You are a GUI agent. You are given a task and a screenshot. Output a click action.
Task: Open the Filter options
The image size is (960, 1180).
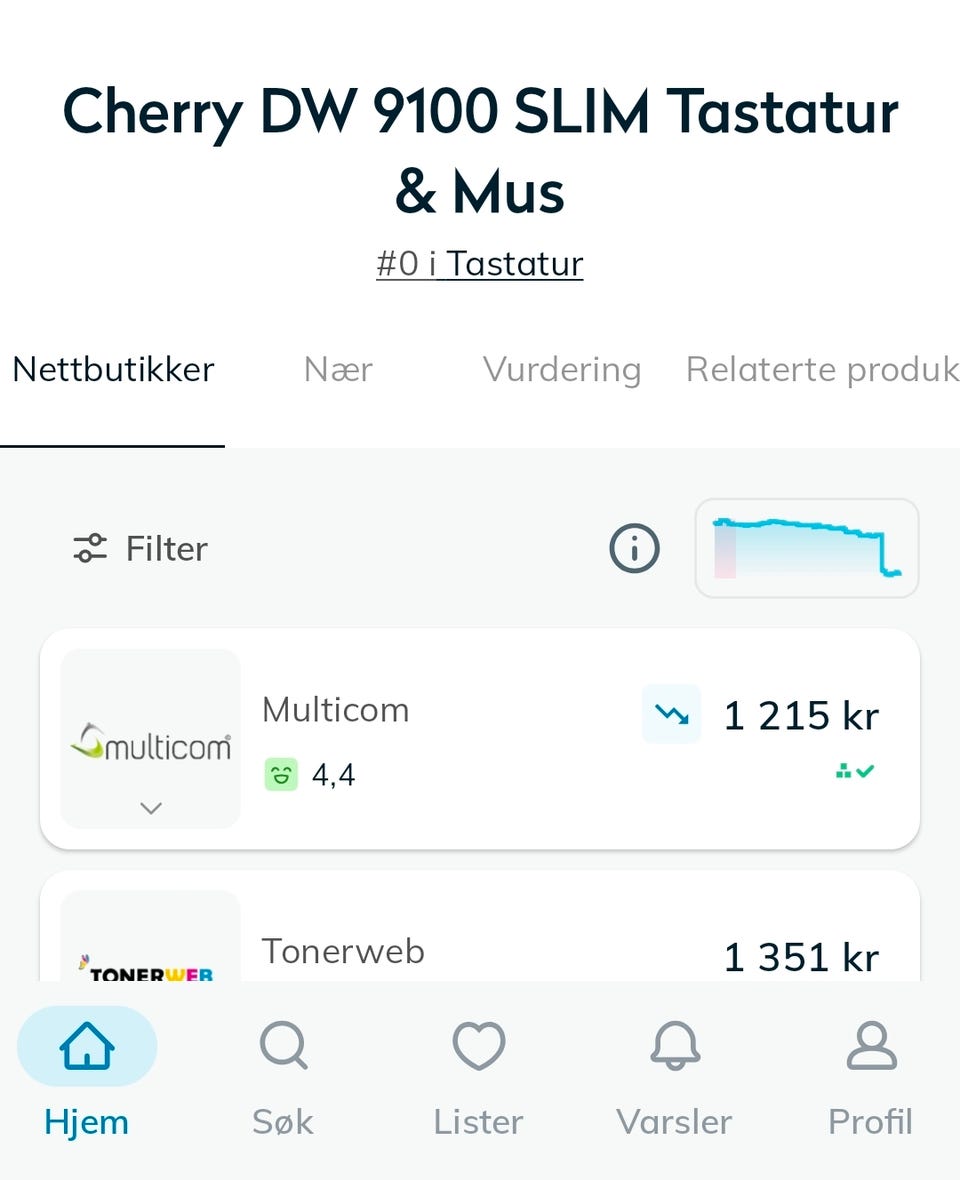[141, 548]
